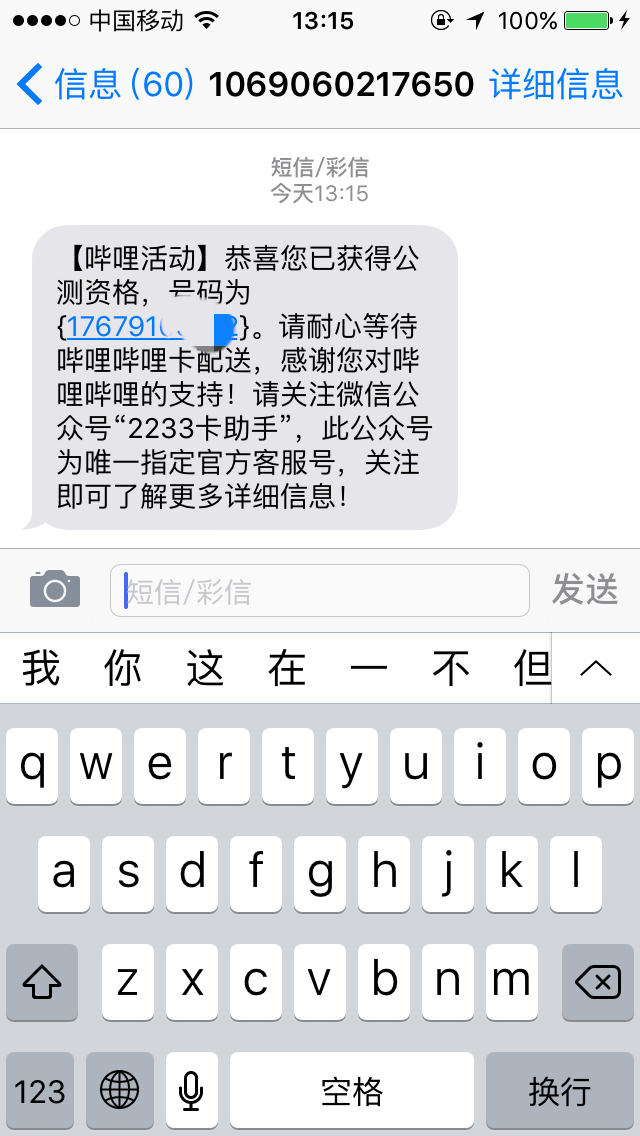The width and height of the screenshot is (640, 1136).
Task: Open 详细信息 for this conversation
Action: [556, 84]
